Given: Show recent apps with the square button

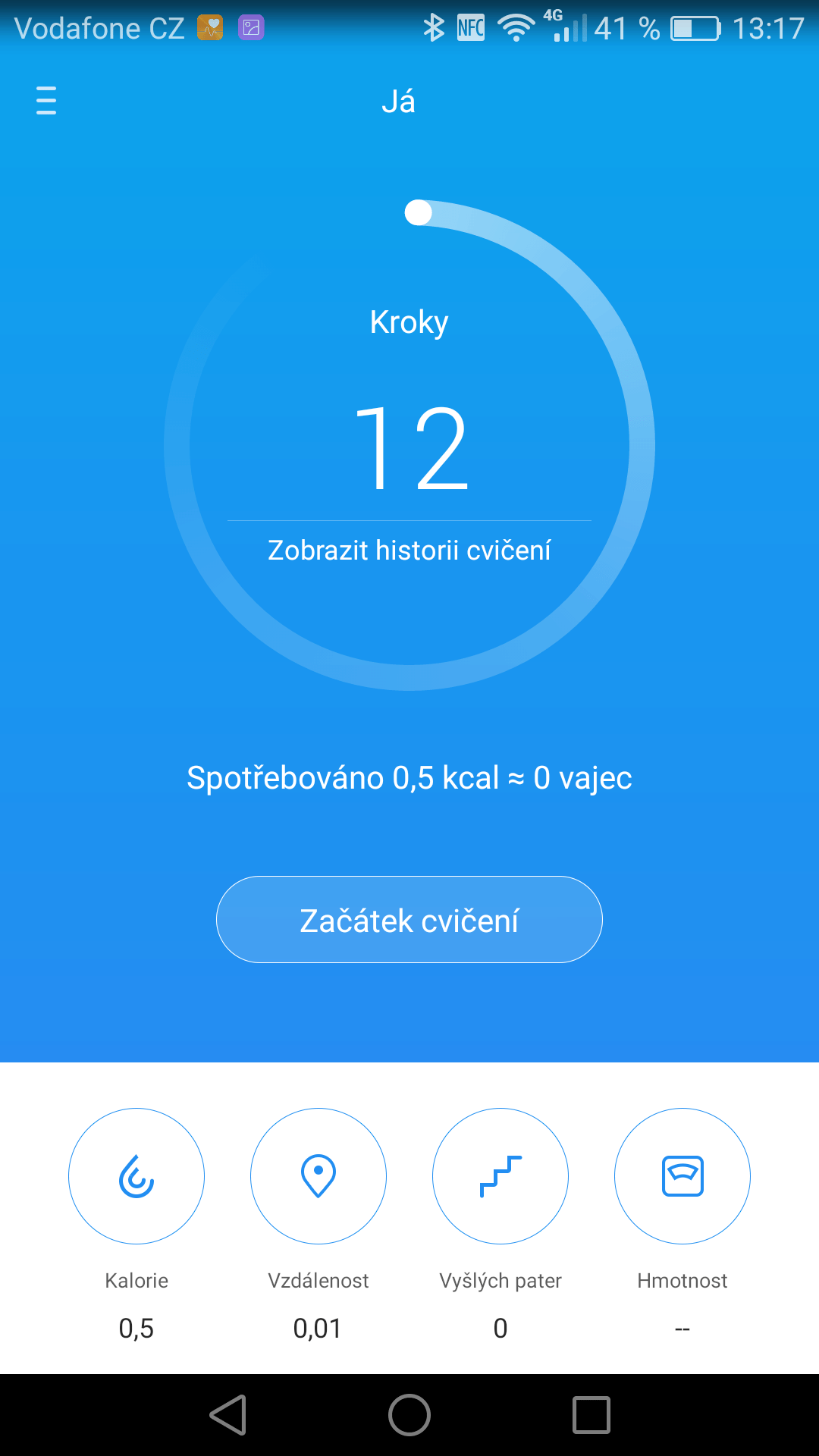Looking at the screenshot, I should pos(591,1415).
